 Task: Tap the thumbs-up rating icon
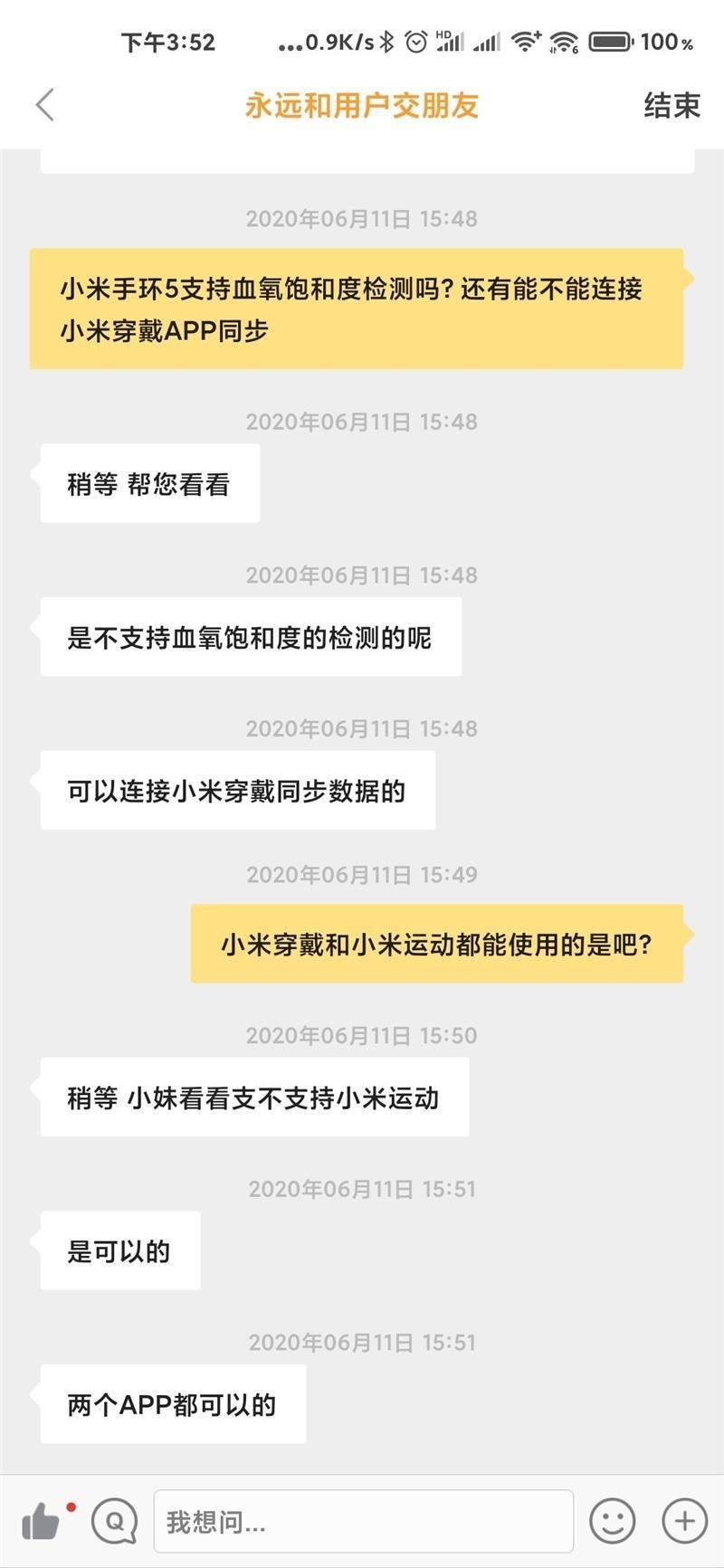pos(42,1521)
